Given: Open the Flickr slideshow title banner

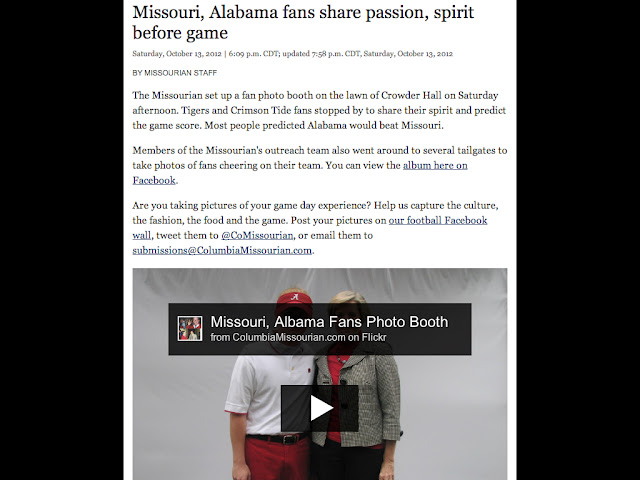Looking at the screenshot, I should tap(320, 329).
